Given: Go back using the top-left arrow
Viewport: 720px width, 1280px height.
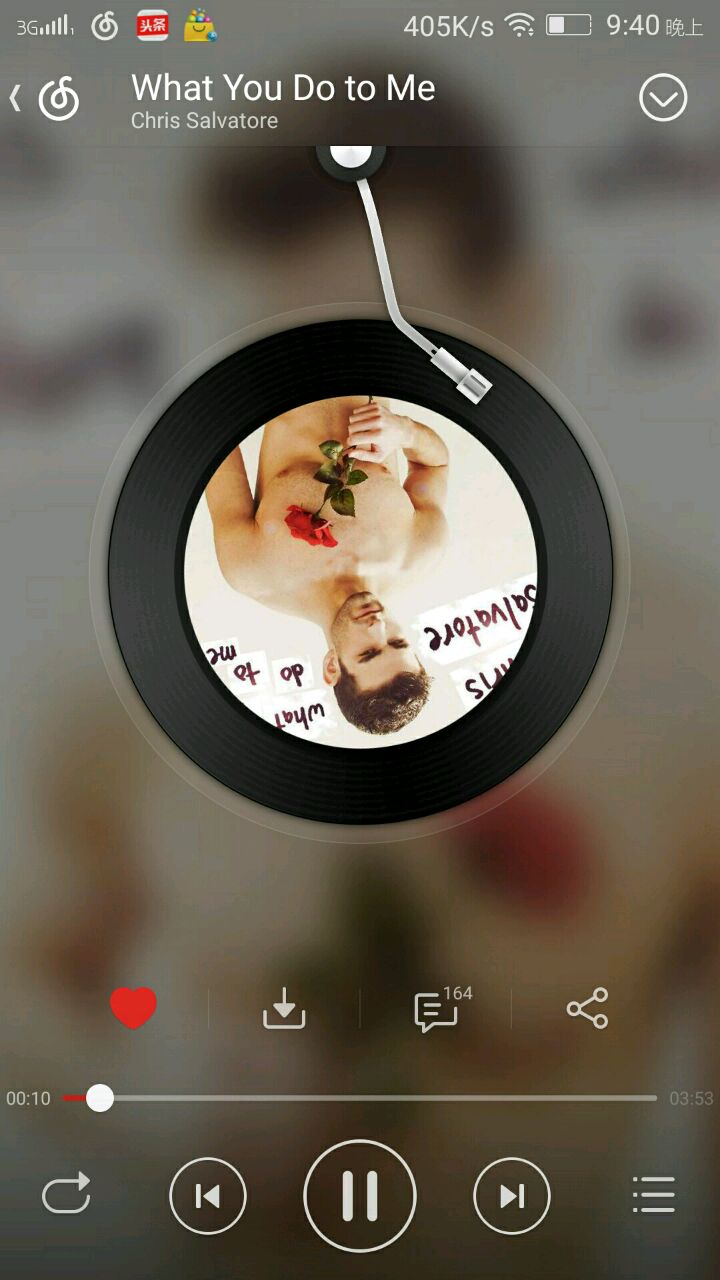Looking at the screenshot, I should pyautogui.click(x=17, y=98).
